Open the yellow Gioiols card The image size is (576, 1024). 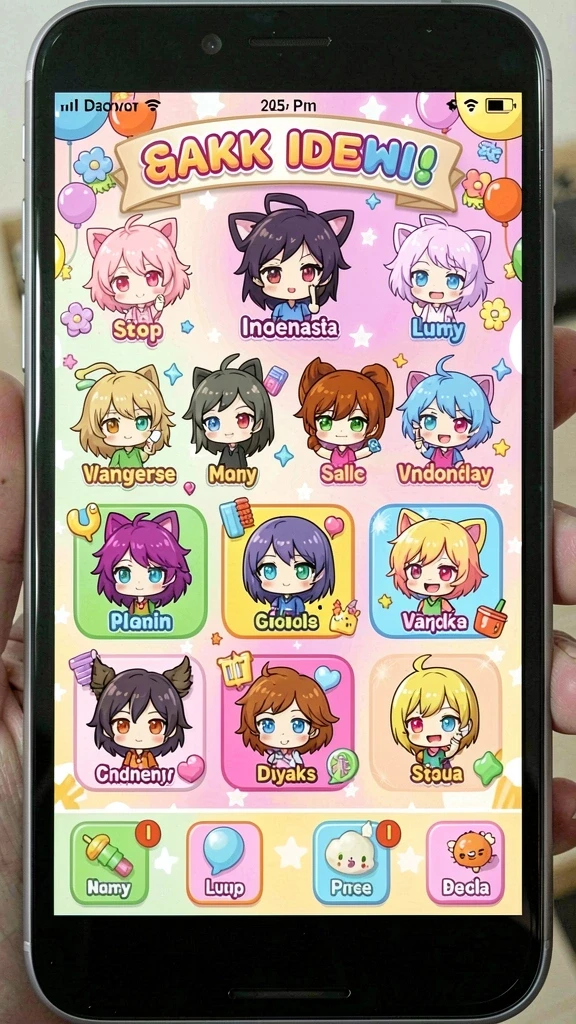288,571
